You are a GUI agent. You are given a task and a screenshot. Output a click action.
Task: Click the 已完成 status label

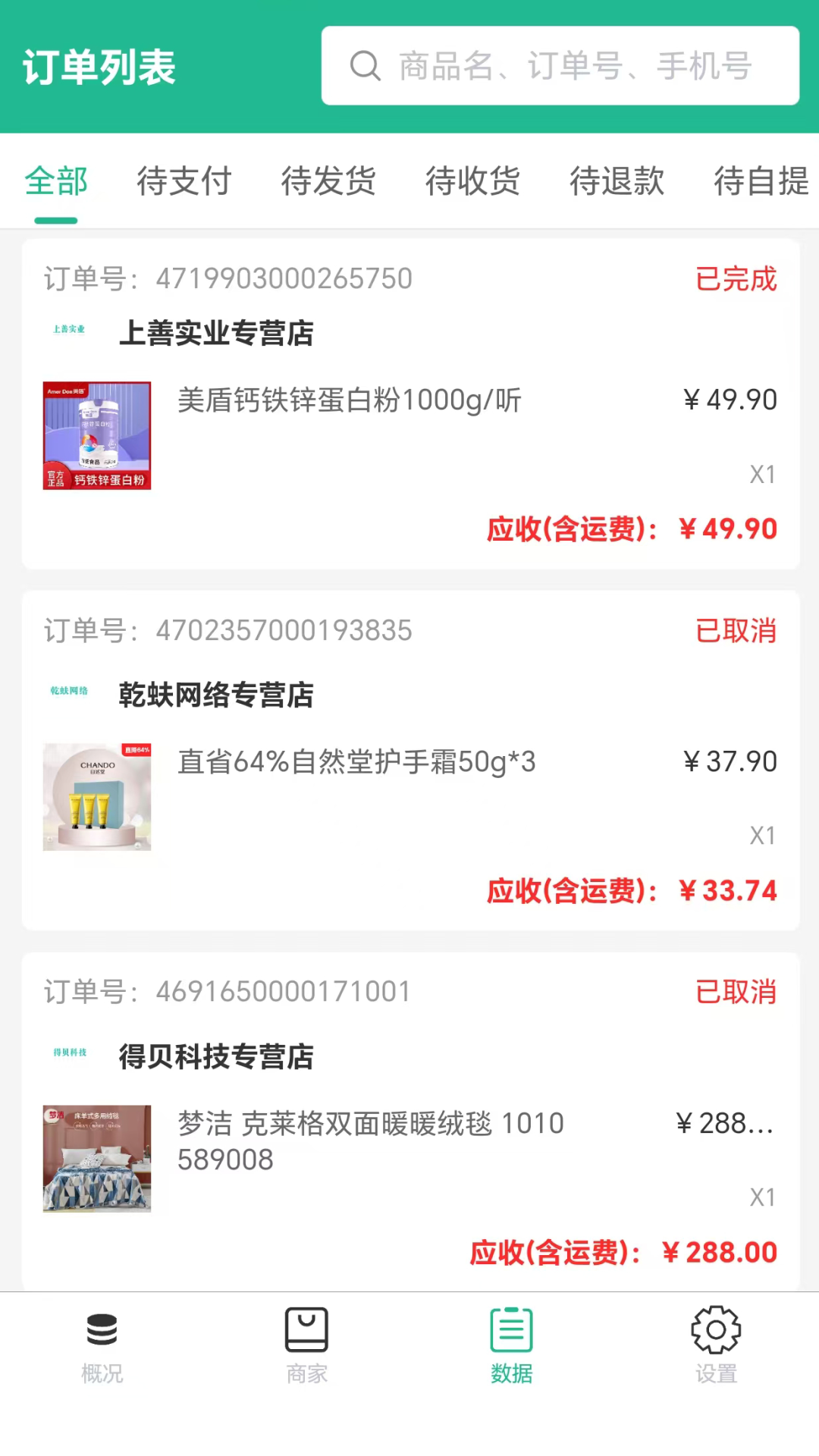coord(735,279)
